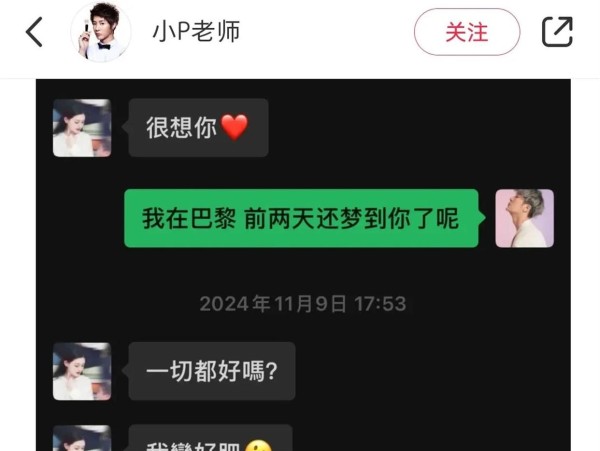Open the chat screenshot image
600x451 pixels.
click(300, 265)
